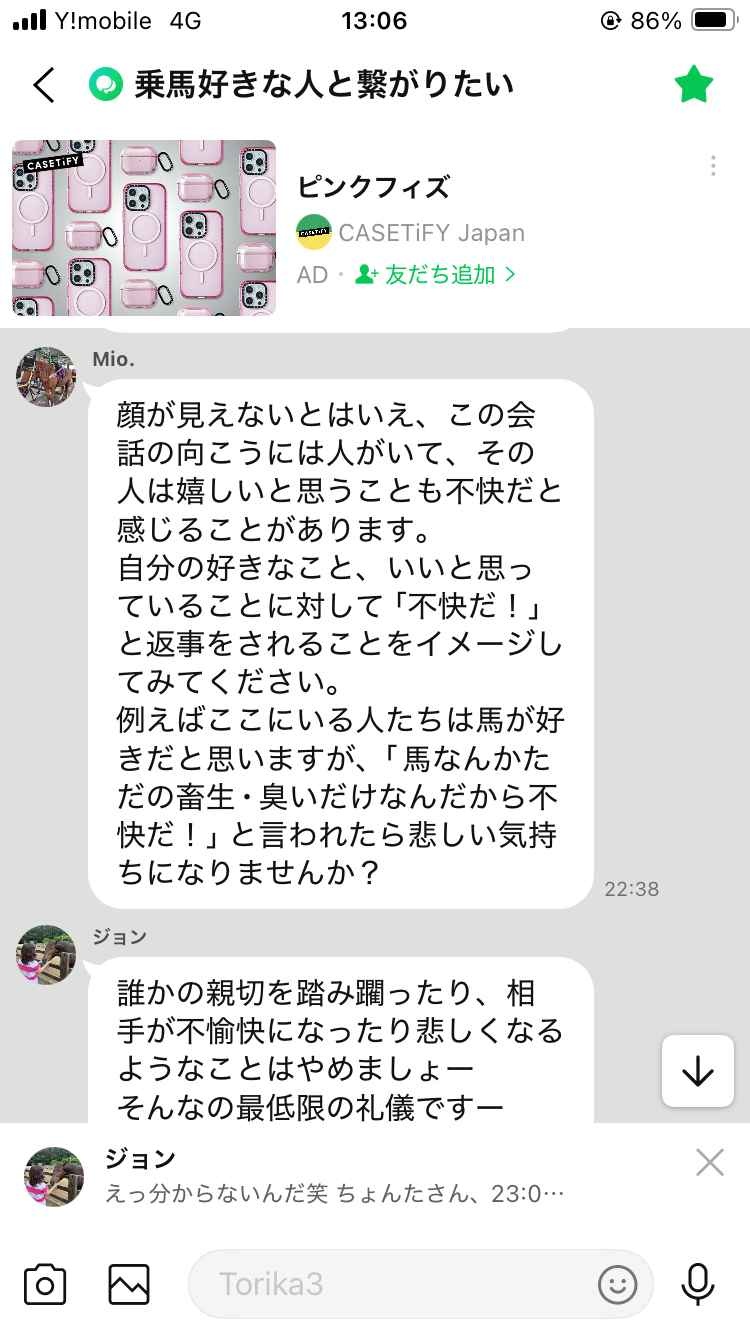Focus the message input field
The height and width of the screenshot is (1334, 750).
(x=390, y=1284)
